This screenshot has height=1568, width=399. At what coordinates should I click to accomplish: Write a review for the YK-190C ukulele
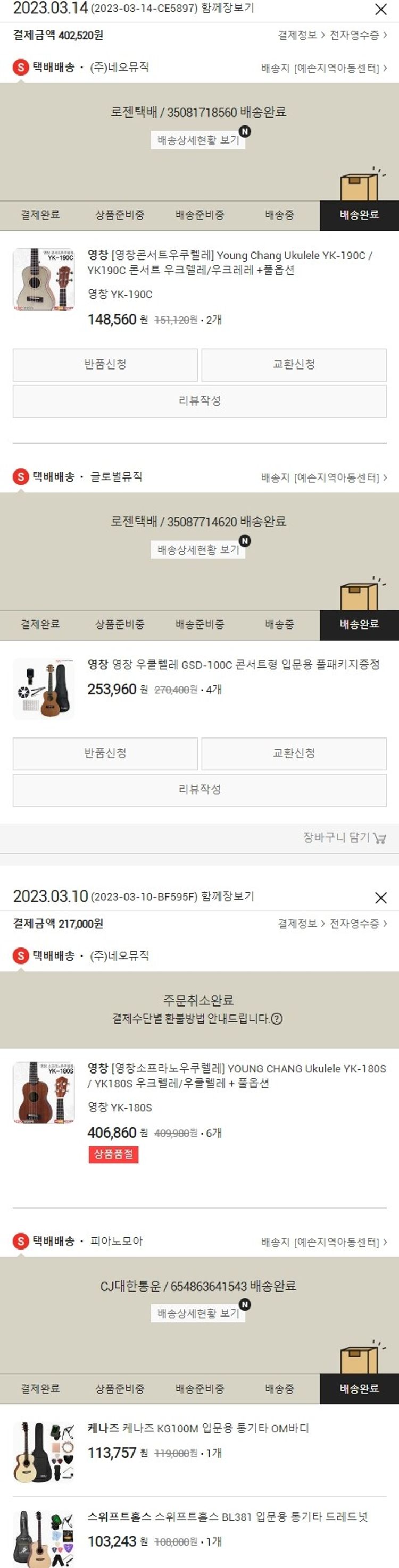click(x=199, y=400)
